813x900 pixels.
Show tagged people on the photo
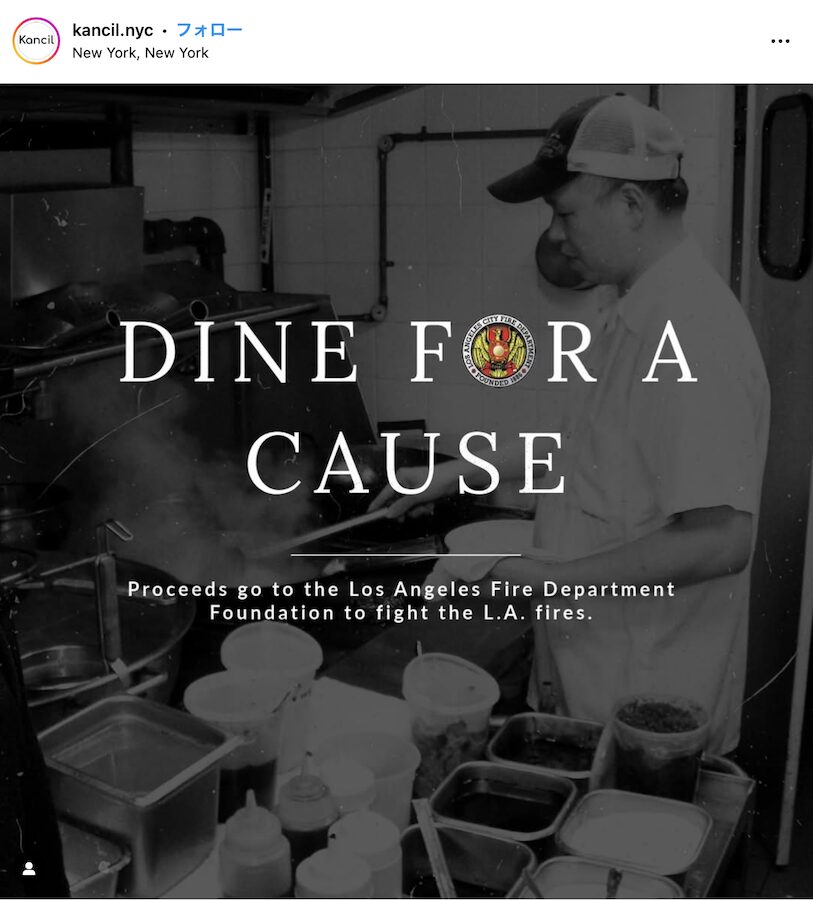29,868
